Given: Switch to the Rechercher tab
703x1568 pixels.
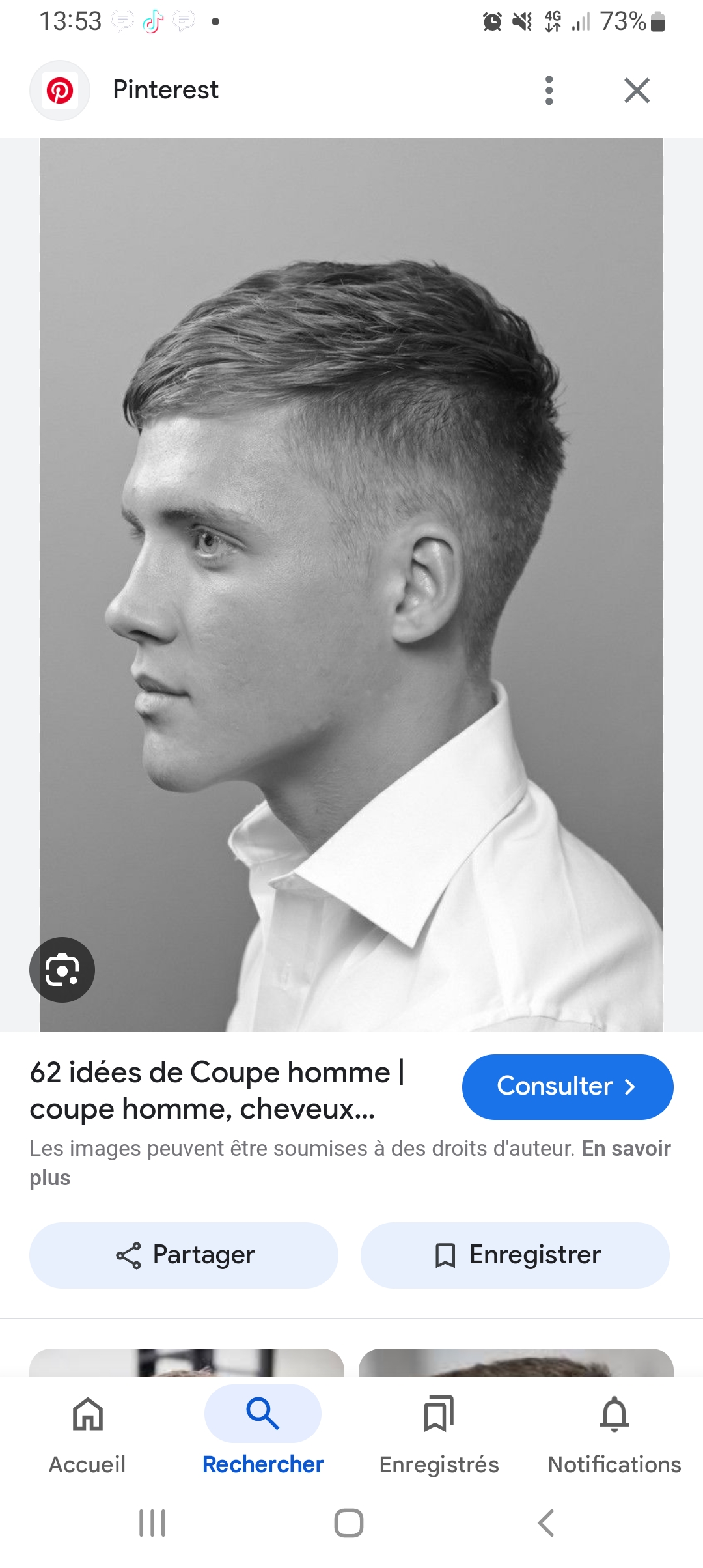Looking at the screenshot, I should pyautogui.click(x=262, y=1433).
